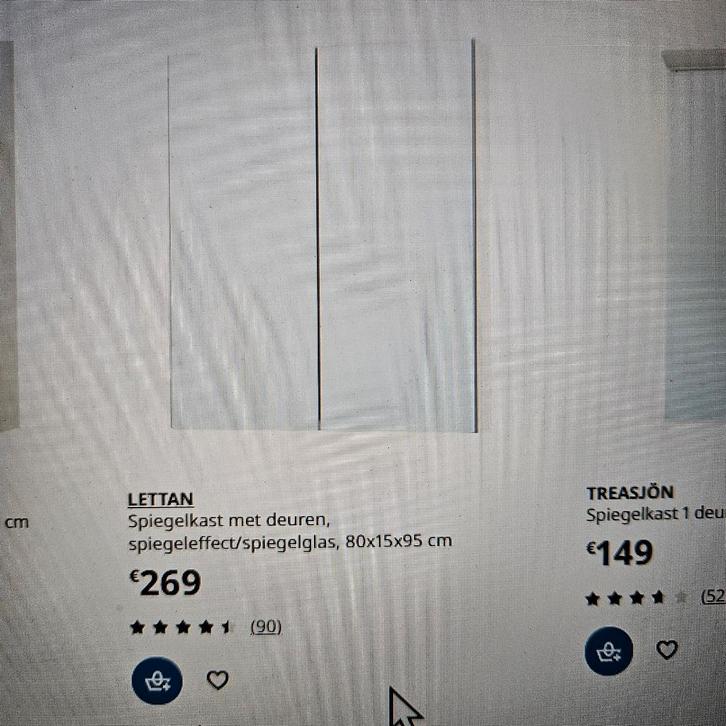726x726 pixels.
Task: View the reviews count for TREASJÖN
Action: tap(712, 597)
